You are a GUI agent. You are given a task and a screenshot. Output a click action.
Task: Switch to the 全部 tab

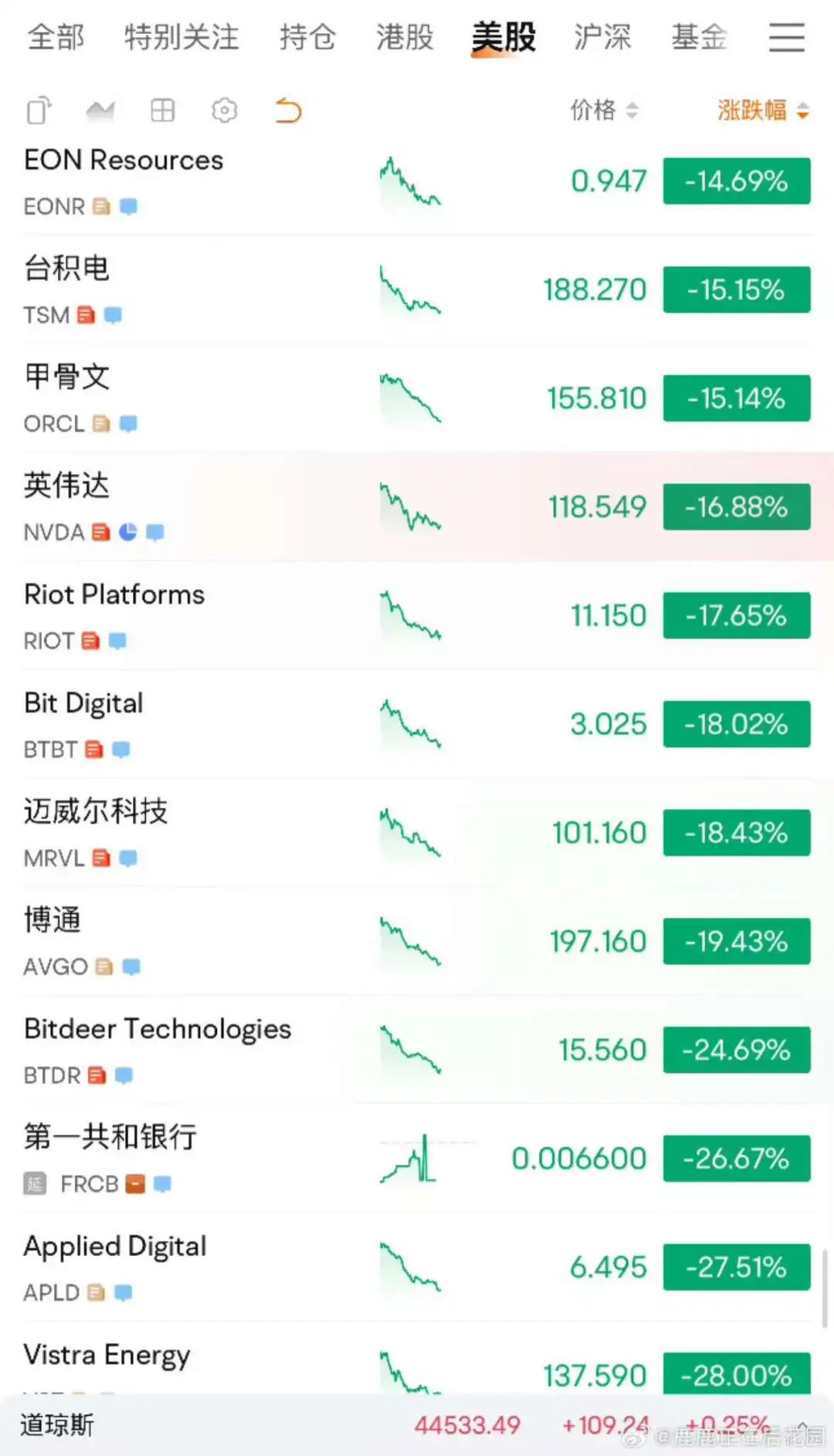coord(56,39)
